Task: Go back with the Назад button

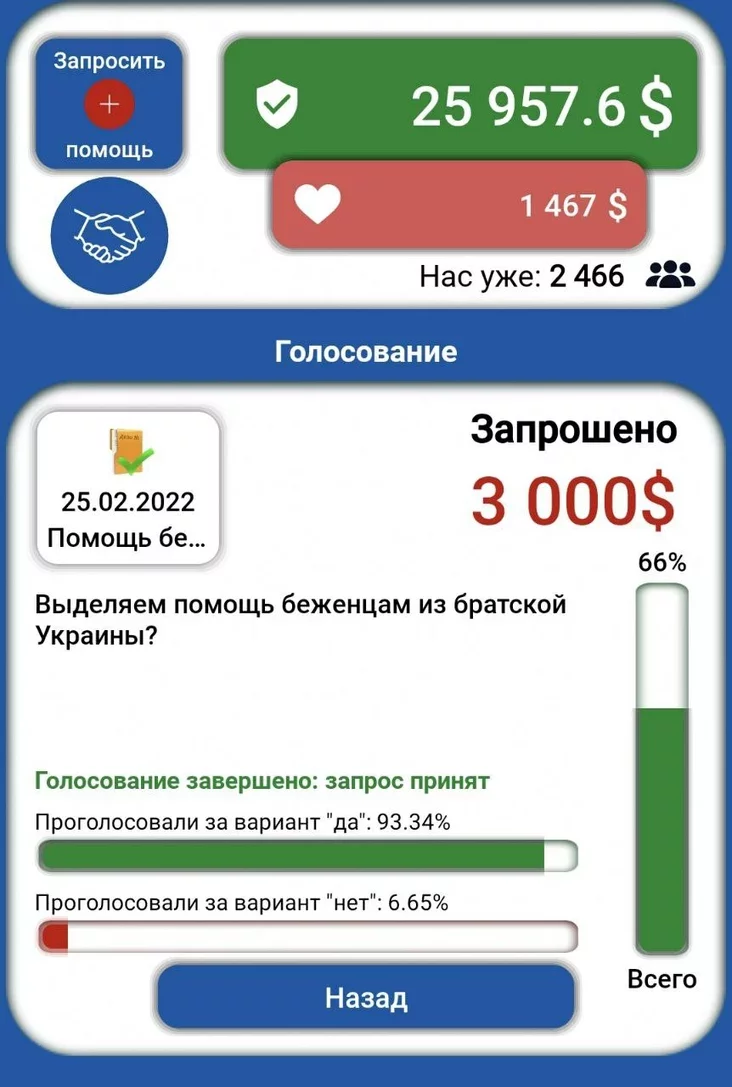Action: click(365, 997)
